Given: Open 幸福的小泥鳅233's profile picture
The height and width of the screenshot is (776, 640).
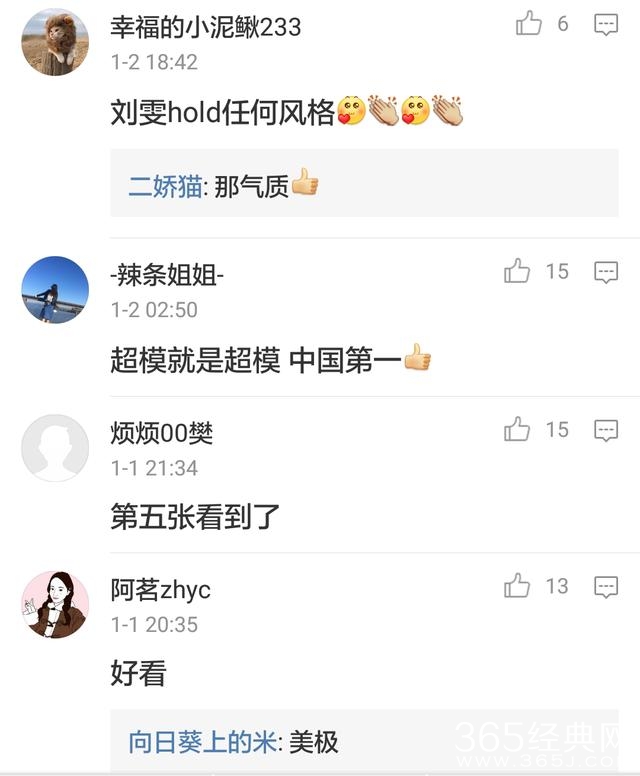Looking at the screenshot, I should coord(55,42).
